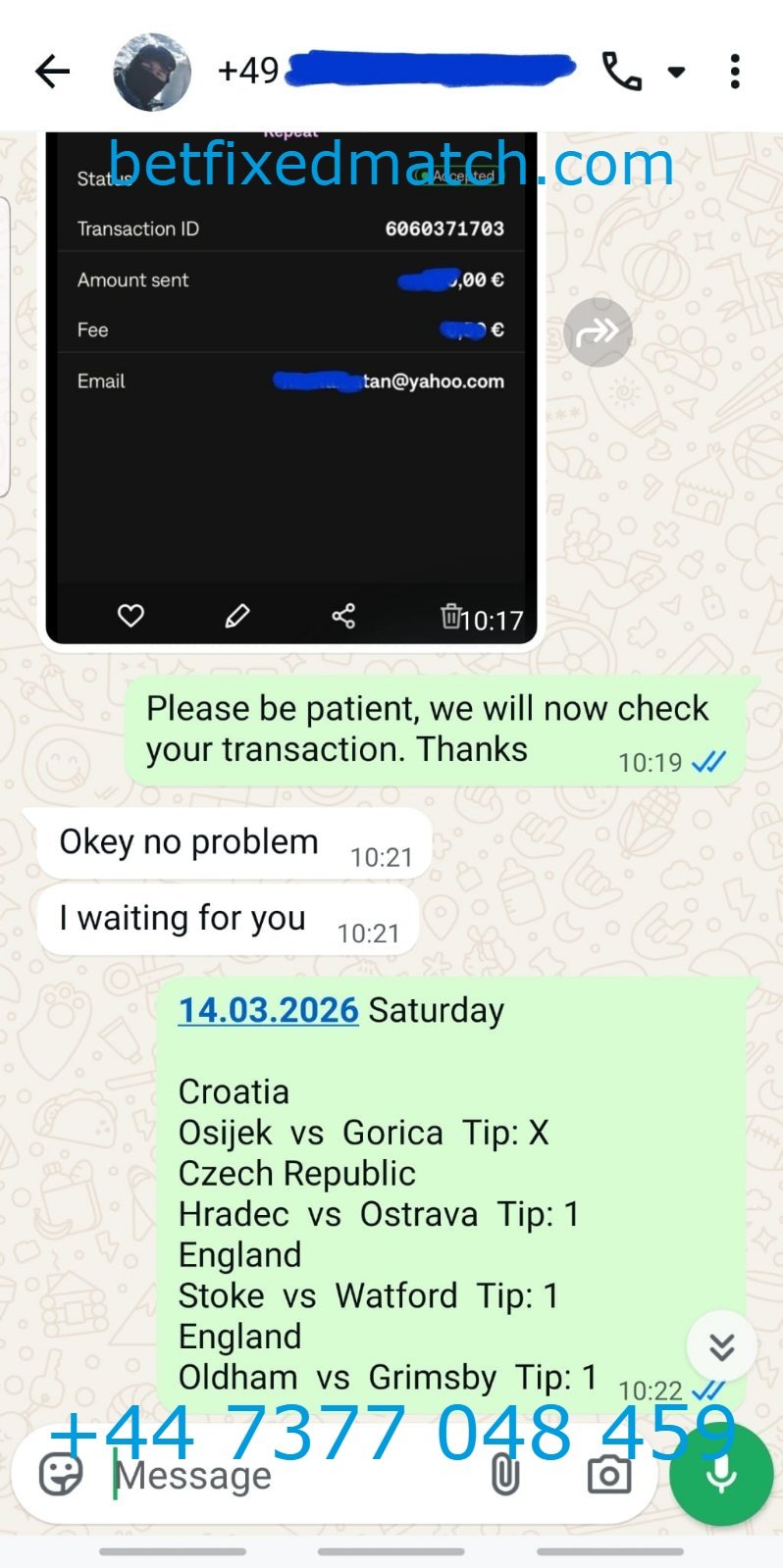Attach a file with the paperclip
The width and height of the screenshot is (783, 1568).
pos(505,1475)
